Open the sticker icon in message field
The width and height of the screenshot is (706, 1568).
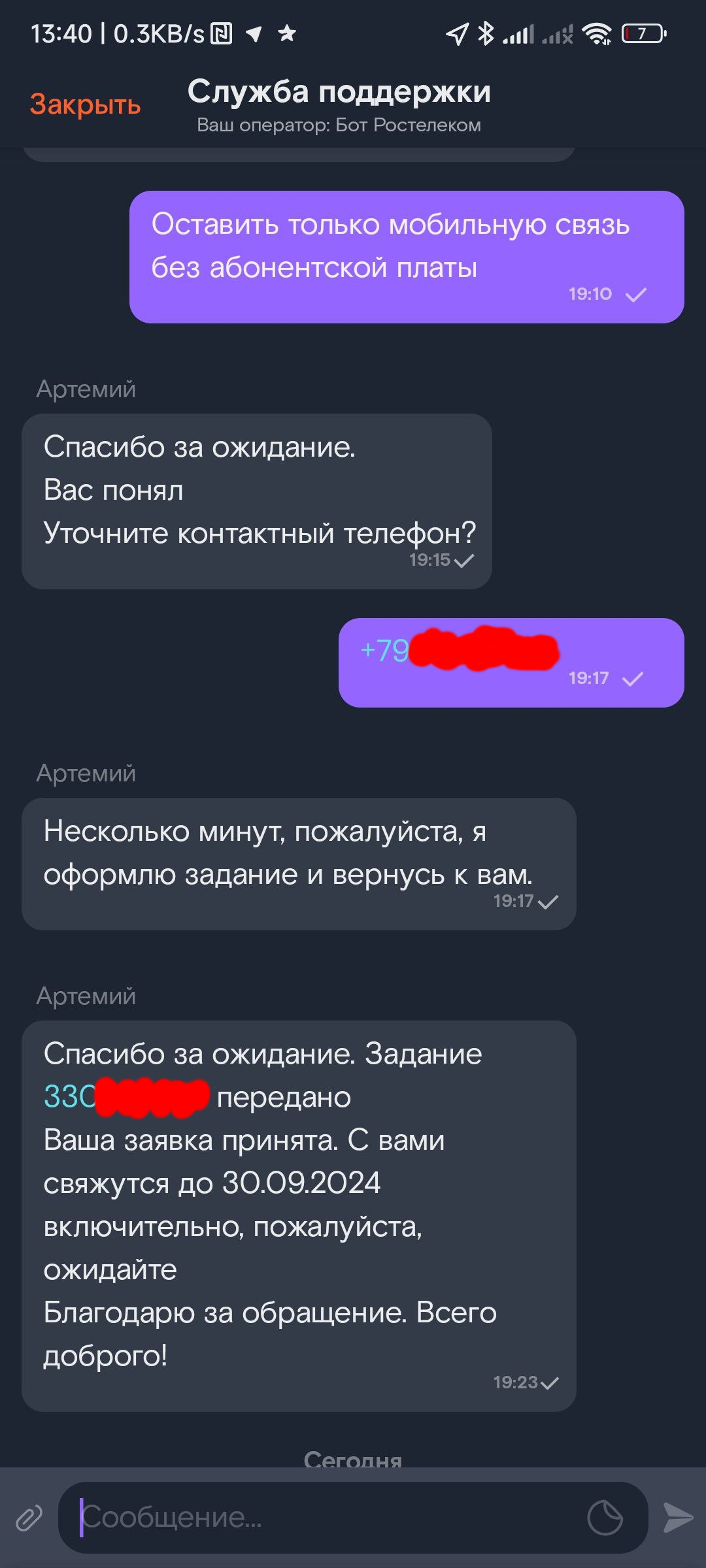click(x=605, y=1518)
